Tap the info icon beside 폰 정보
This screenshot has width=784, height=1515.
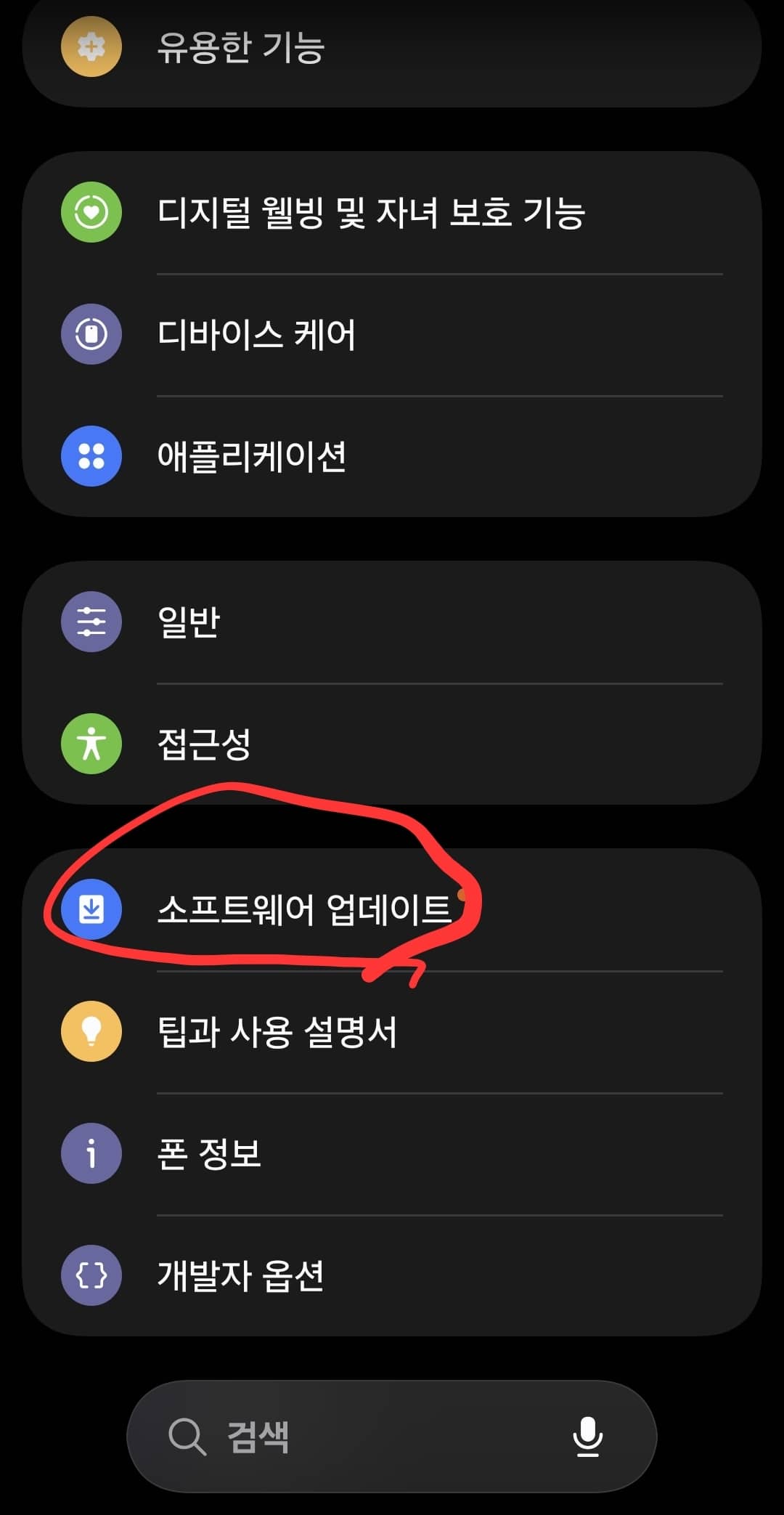pos(91,1155)
